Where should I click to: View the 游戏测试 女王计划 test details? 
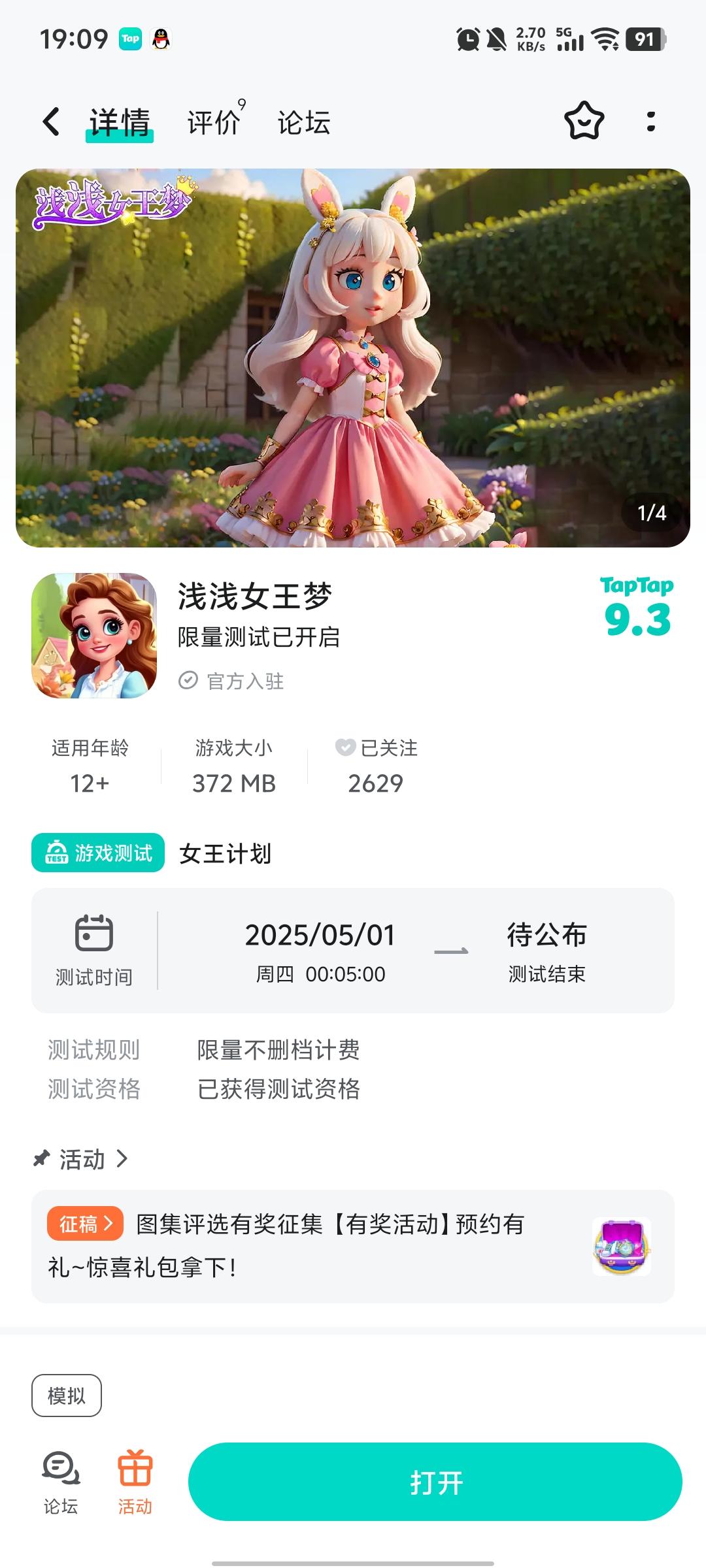(x=353, y=951)
